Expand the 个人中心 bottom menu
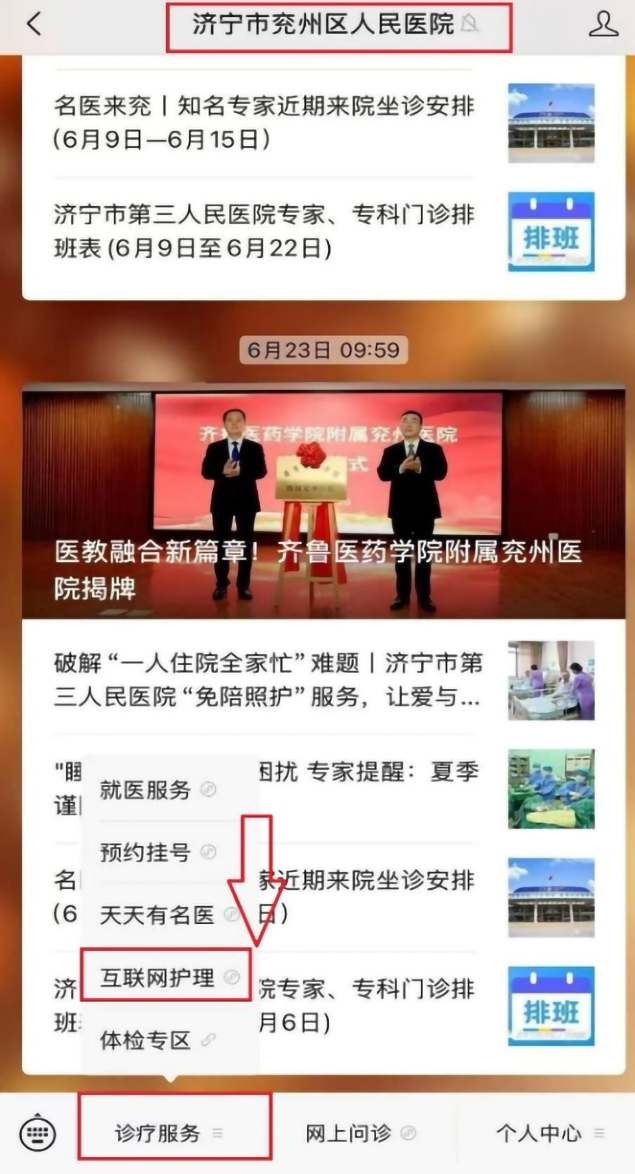The image size is (635, 1174). [549, 1133]
